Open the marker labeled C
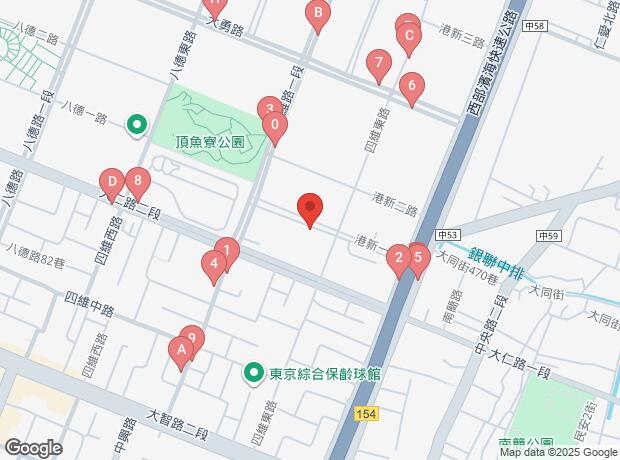Viewport: 620px width, 460px height. point(409,40)
